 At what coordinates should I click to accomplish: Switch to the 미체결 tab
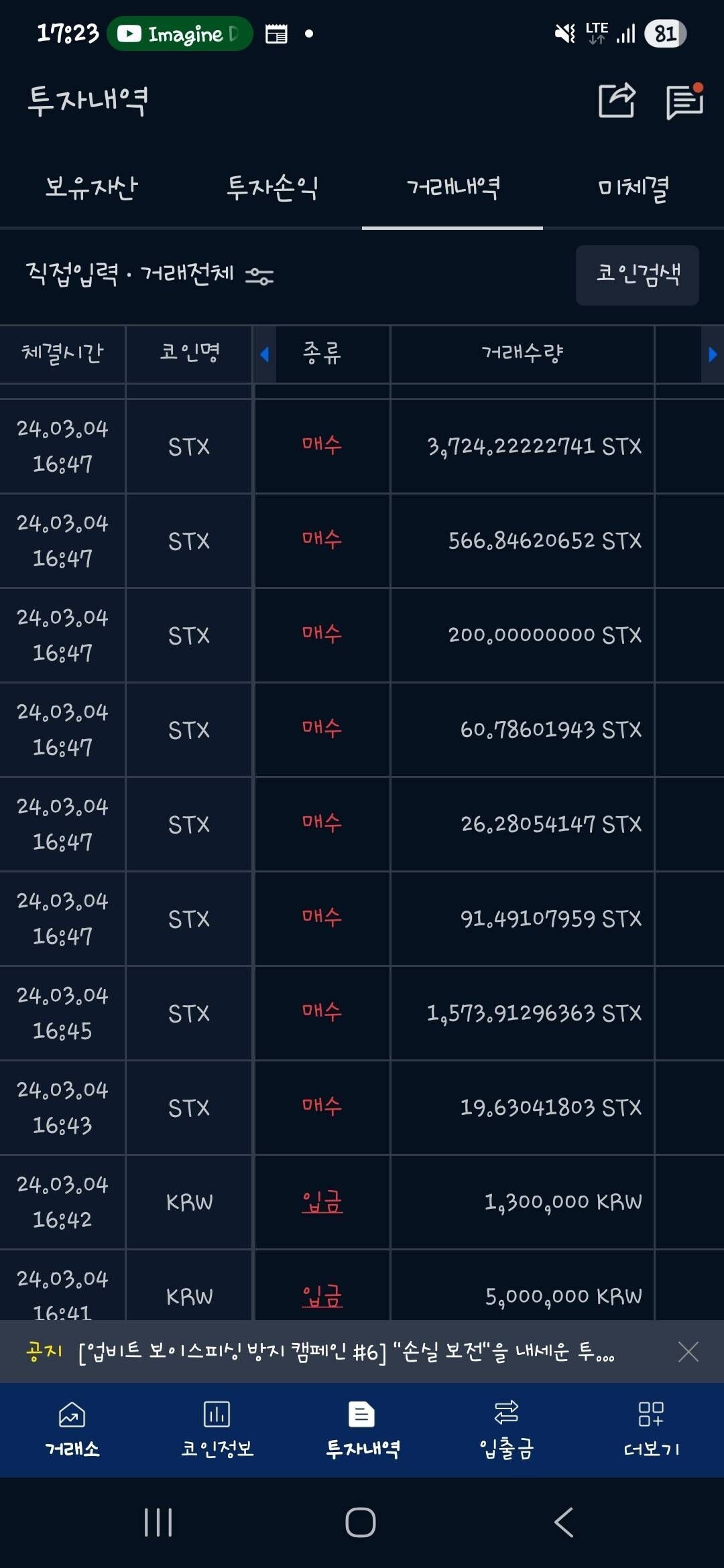point(633,188)
